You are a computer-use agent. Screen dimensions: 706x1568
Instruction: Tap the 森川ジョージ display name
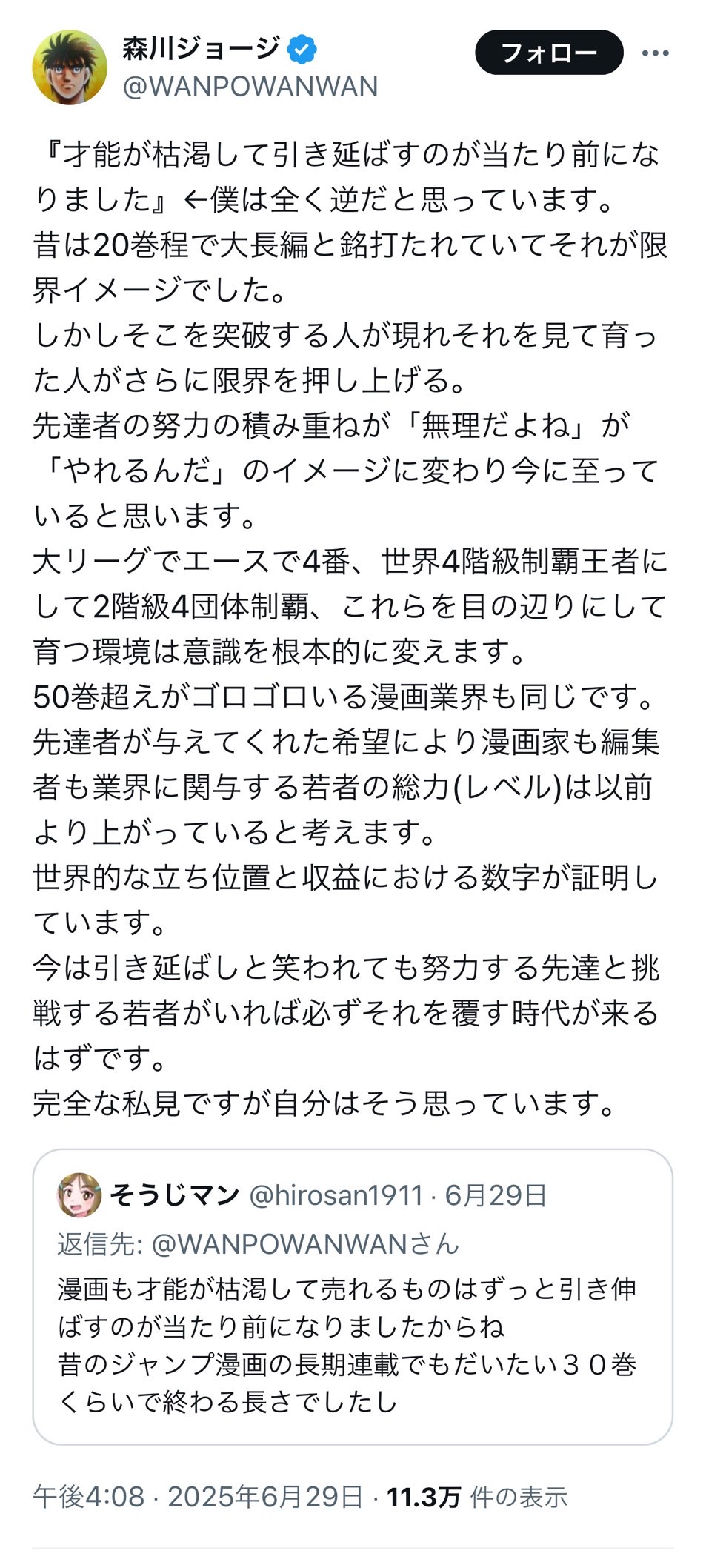(x=201, y=49)
